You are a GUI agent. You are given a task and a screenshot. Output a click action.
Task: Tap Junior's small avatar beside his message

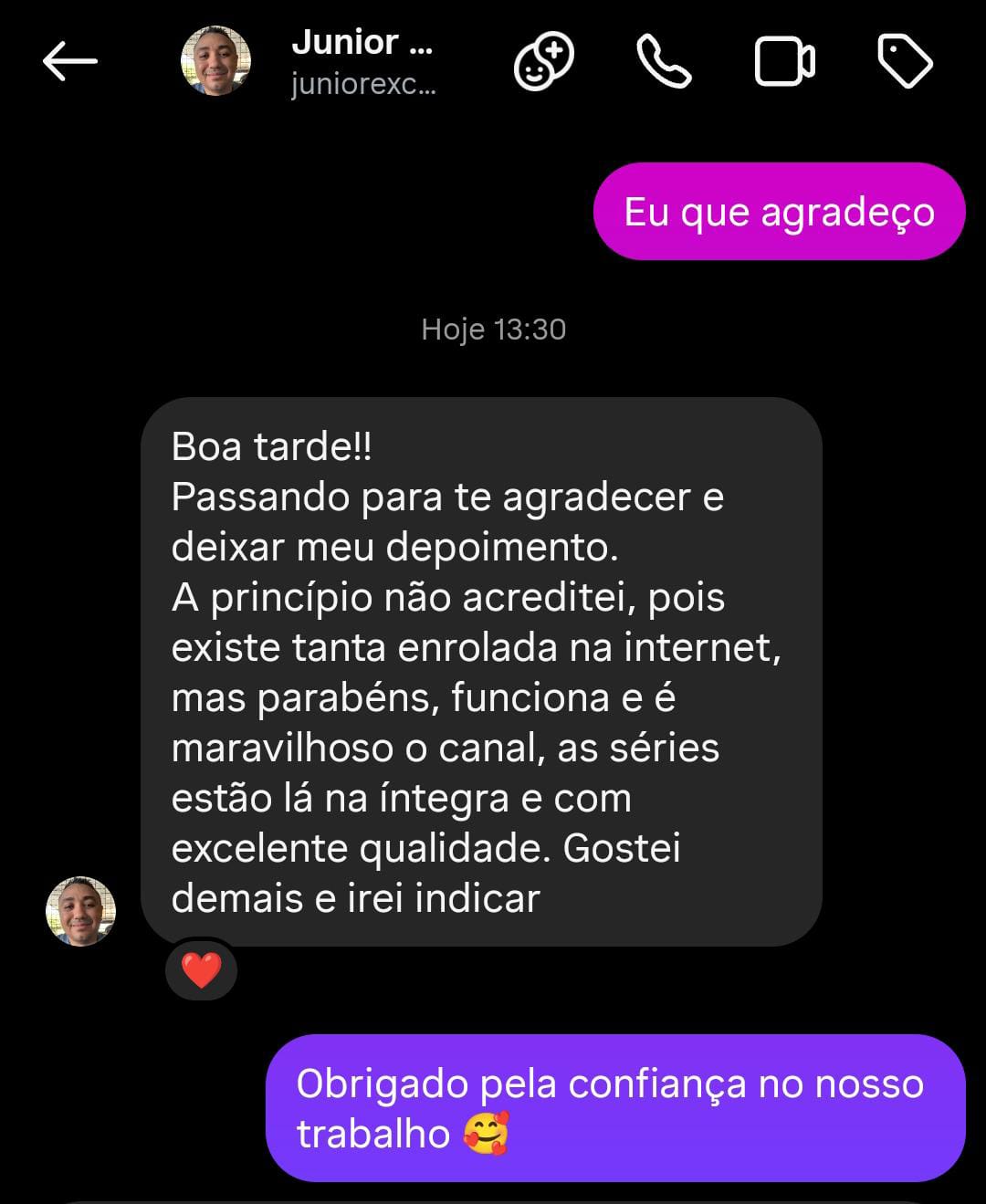coord(80,910)
